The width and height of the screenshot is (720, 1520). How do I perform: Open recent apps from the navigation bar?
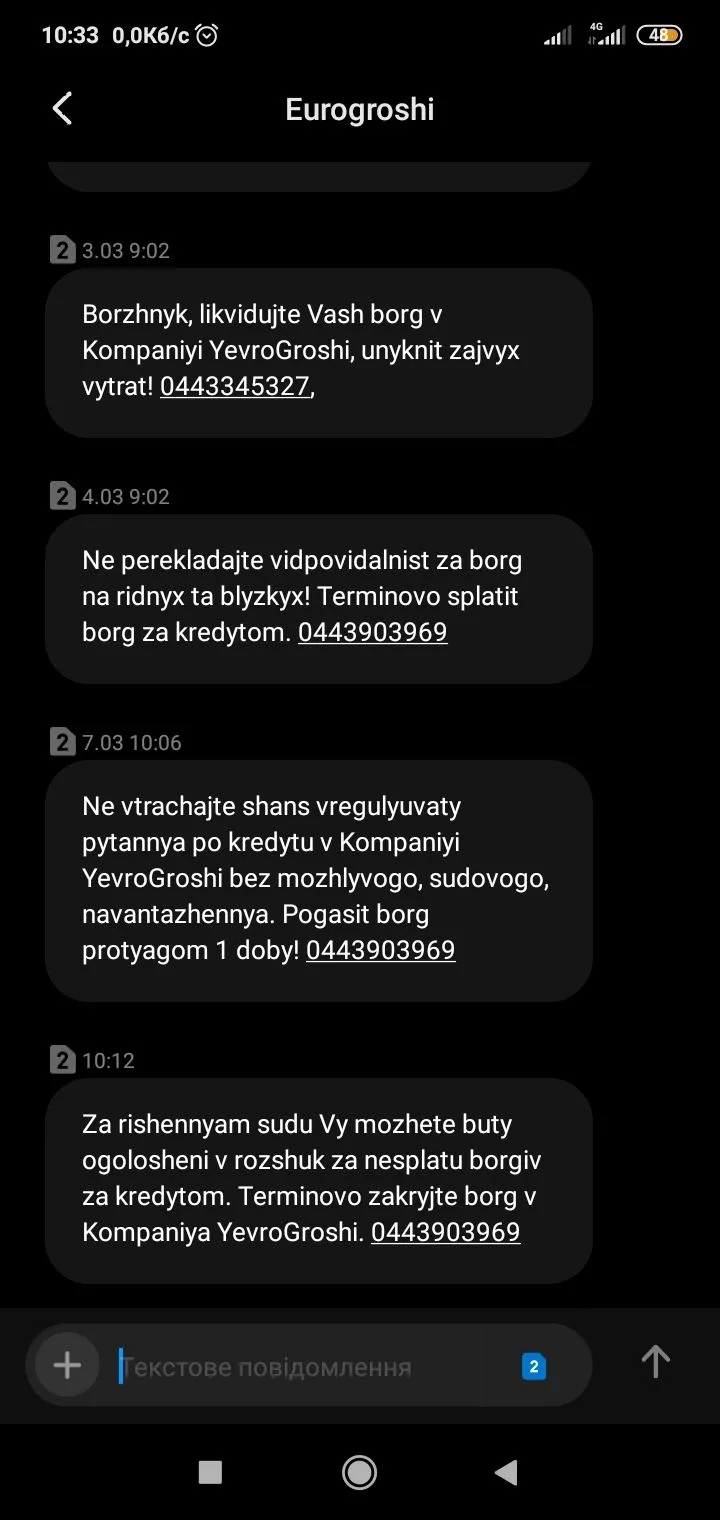(210, 1472)
